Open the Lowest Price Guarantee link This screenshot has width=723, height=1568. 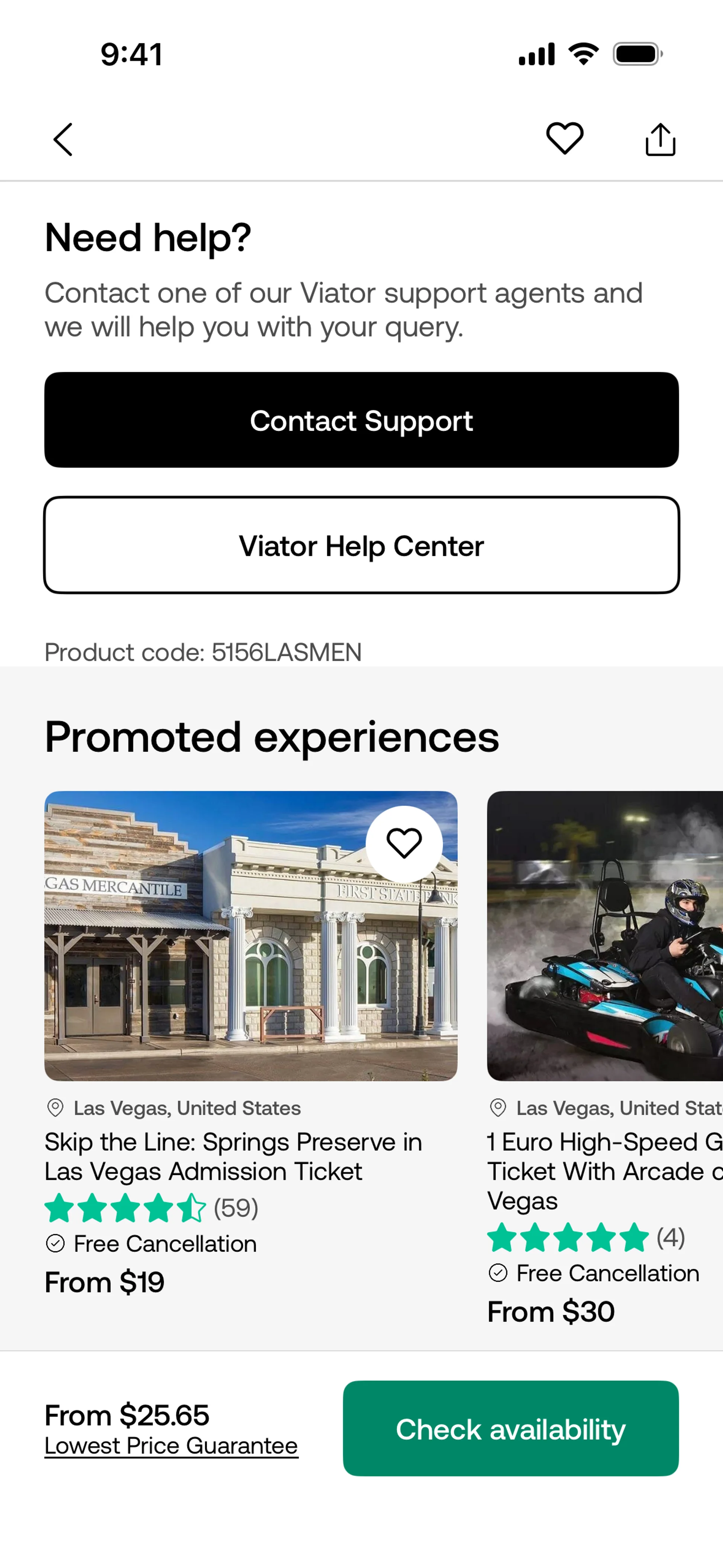coord(171,1445)
